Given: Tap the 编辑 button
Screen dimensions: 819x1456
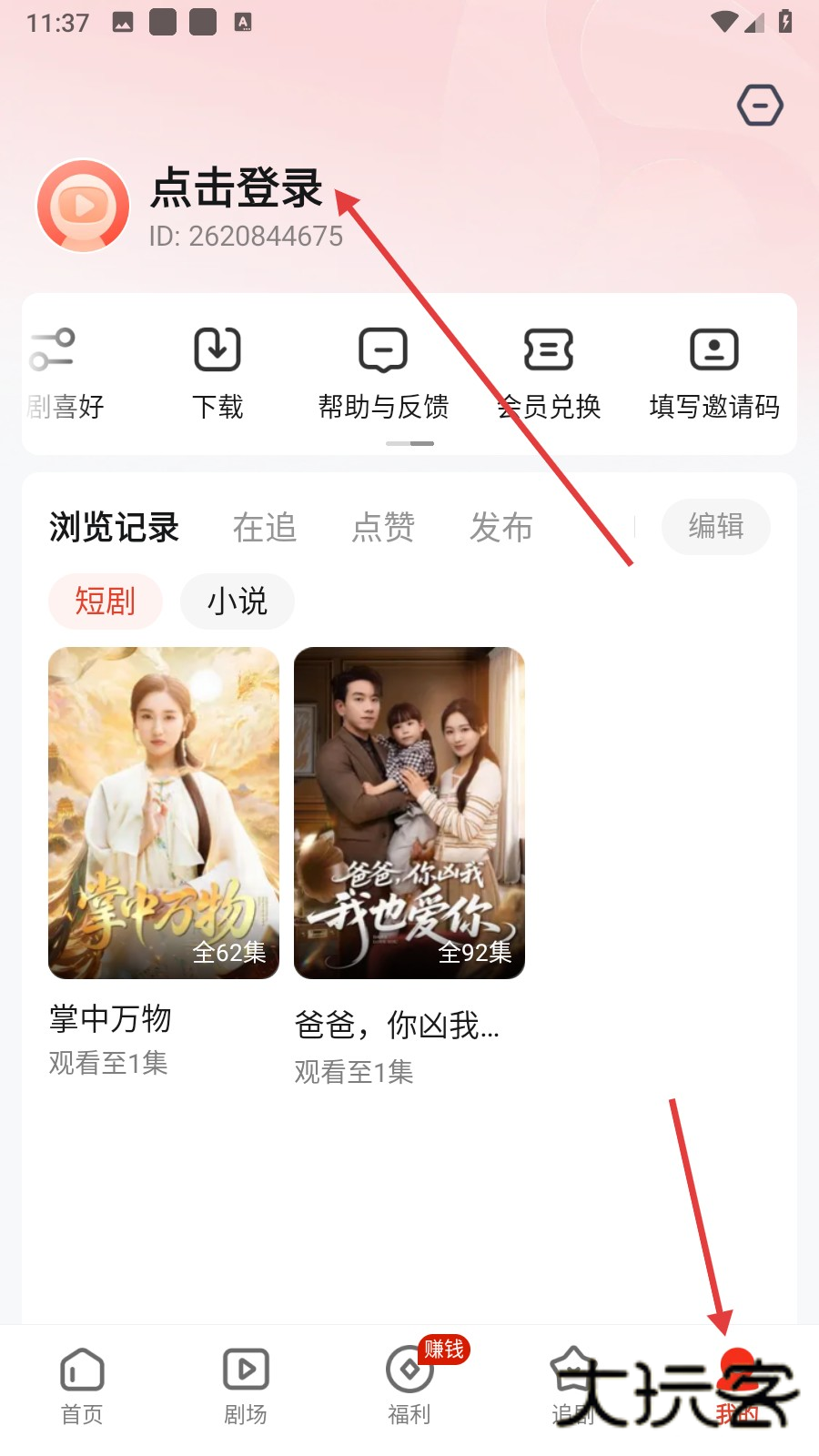Looking at the screenshot, I should point(716,526).
